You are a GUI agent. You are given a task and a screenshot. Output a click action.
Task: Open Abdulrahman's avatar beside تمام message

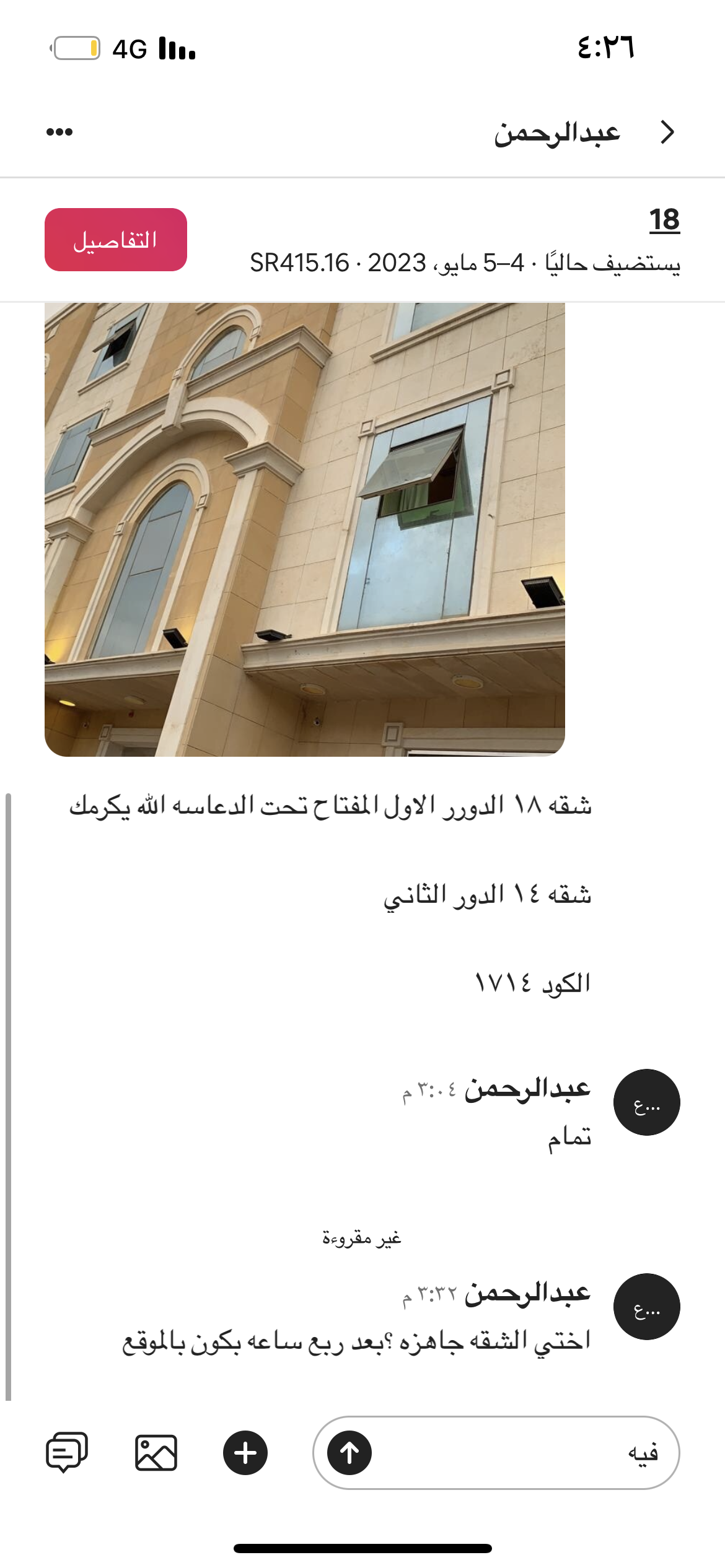tap(646, 1102)
